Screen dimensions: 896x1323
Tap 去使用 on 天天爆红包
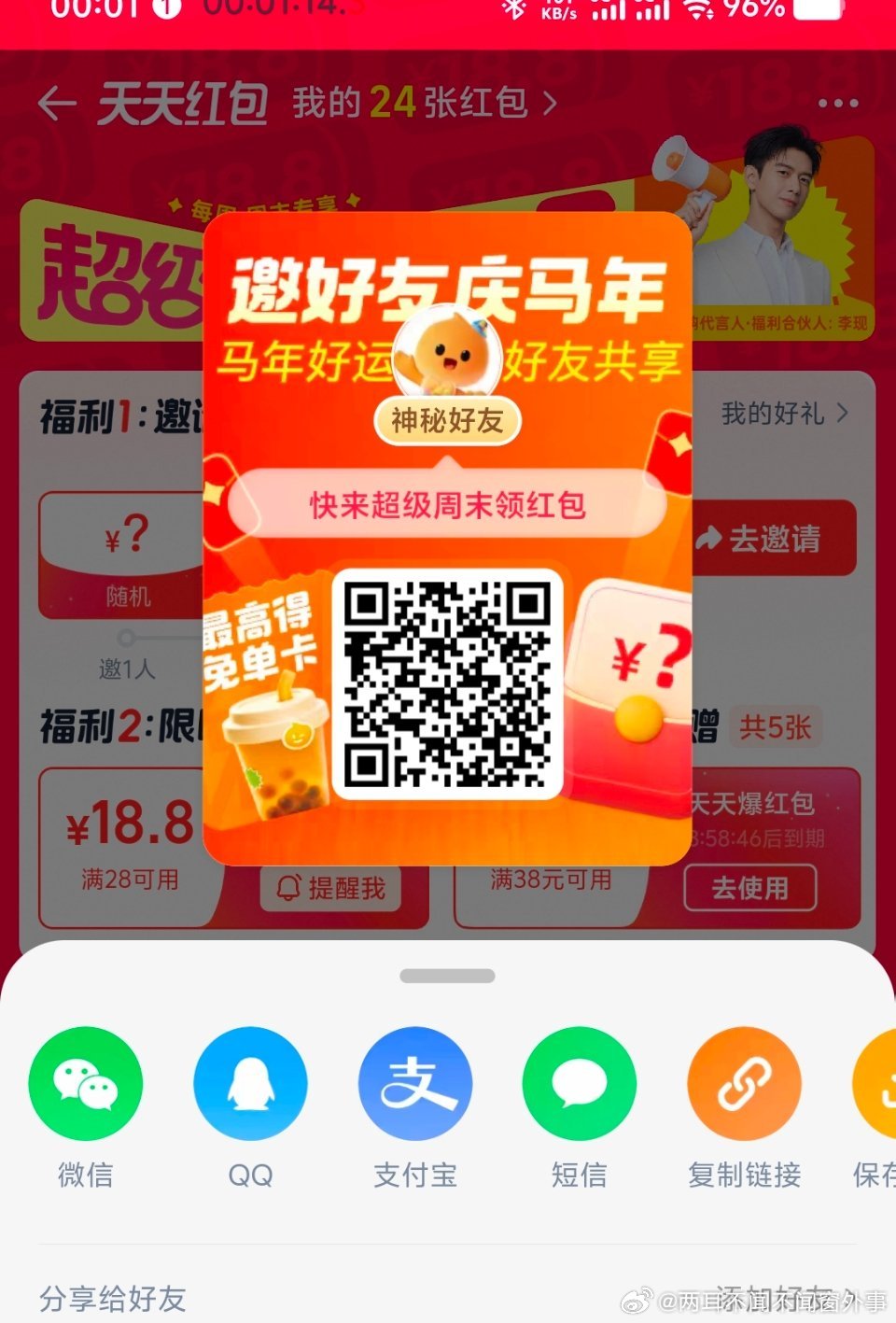[x=750, y=888]
